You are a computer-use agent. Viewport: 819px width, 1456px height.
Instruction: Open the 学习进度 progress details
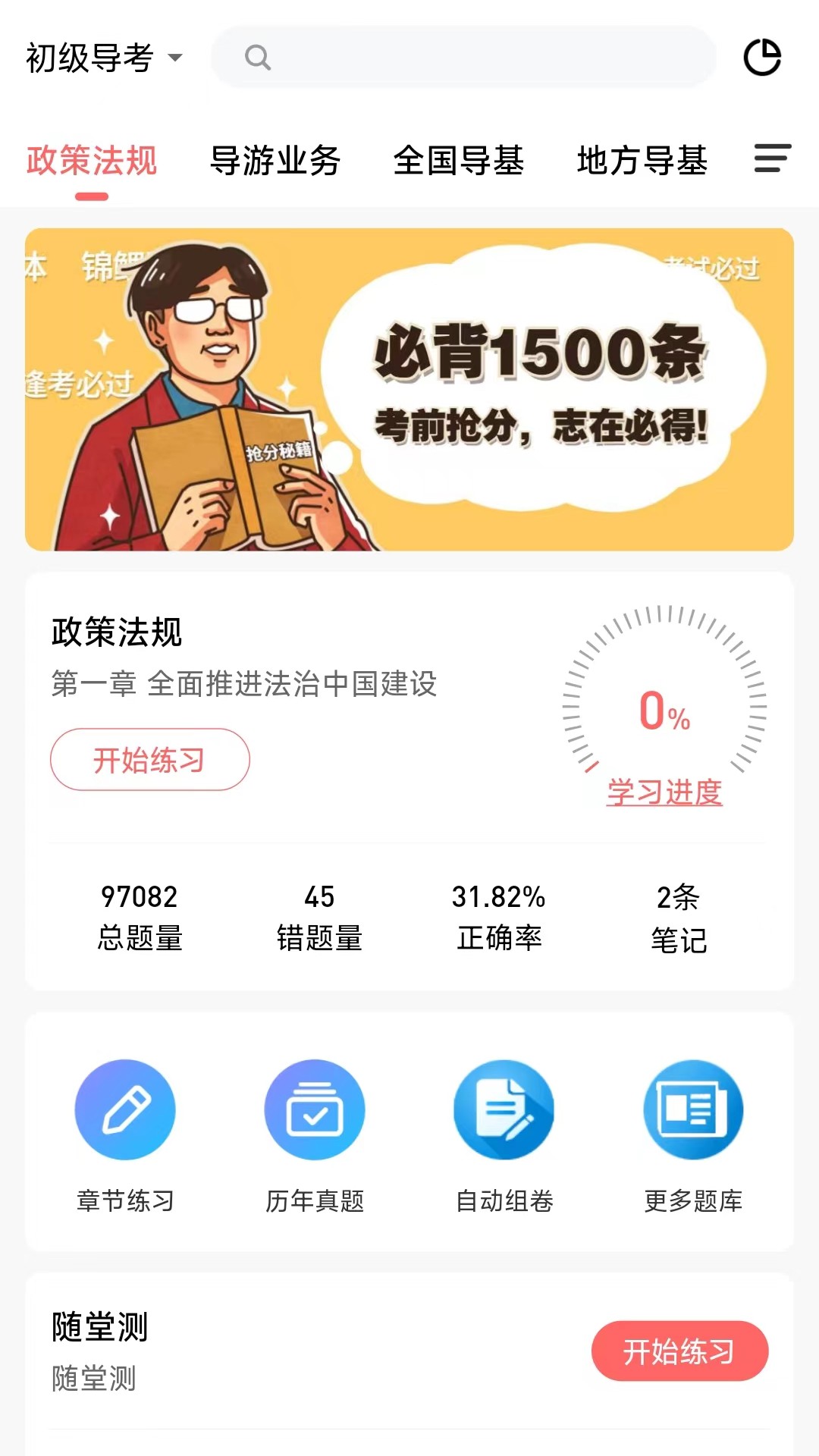pos(663,794)
